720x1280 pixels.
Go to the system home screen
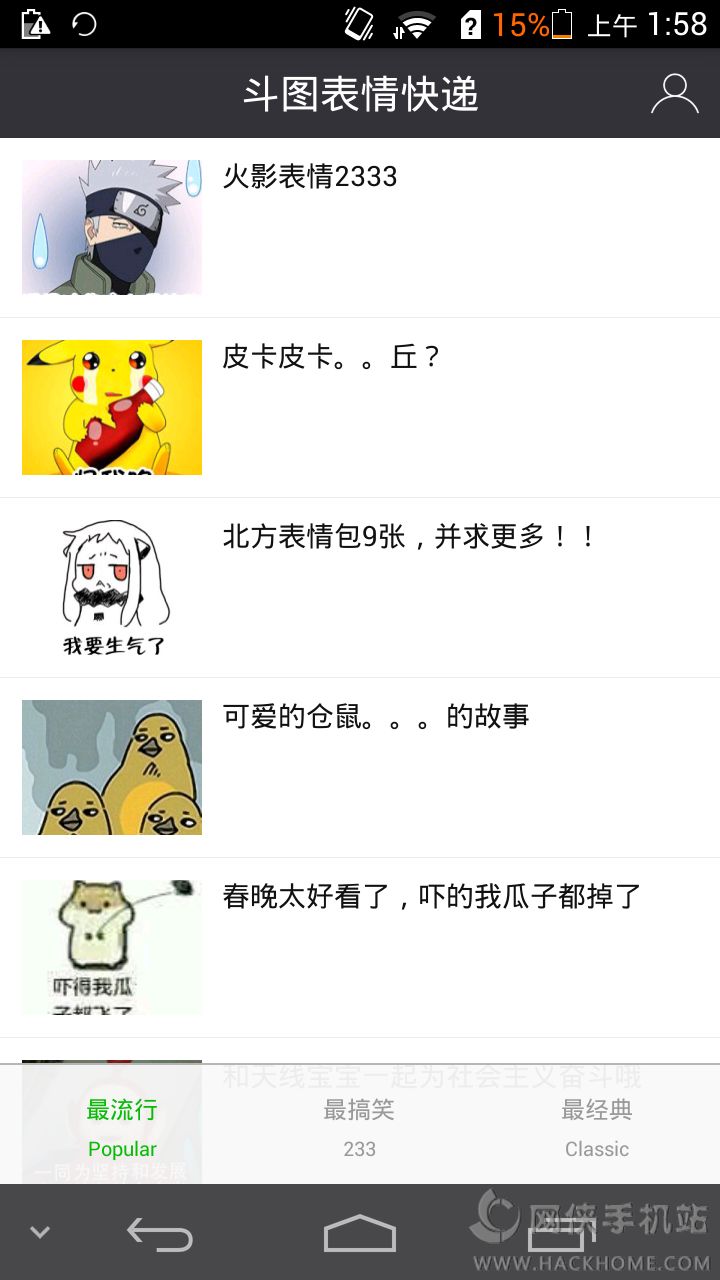click(359, 1234)
